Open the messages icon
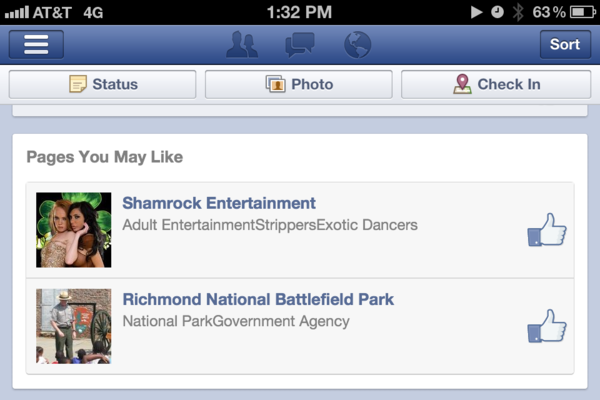This screenshot has height=400, width=600. [300, 45]
